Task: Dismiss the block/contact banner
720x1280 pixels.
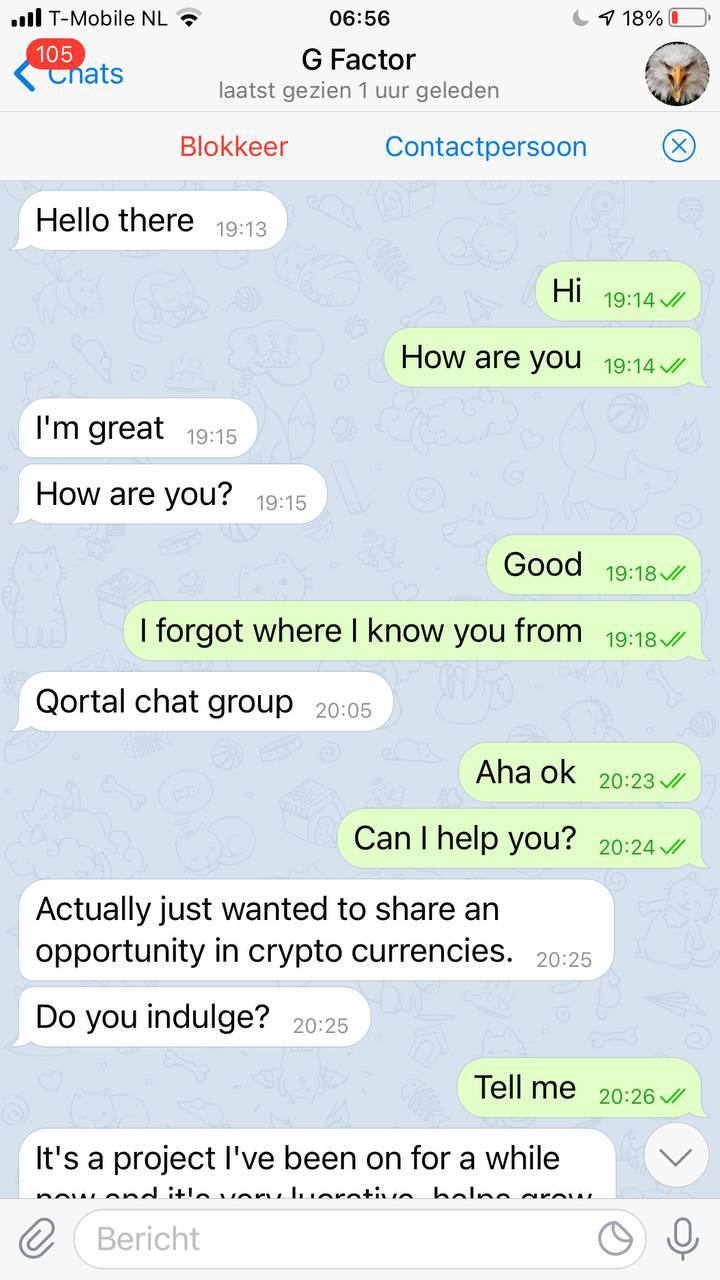Action: tap(679, 146)
